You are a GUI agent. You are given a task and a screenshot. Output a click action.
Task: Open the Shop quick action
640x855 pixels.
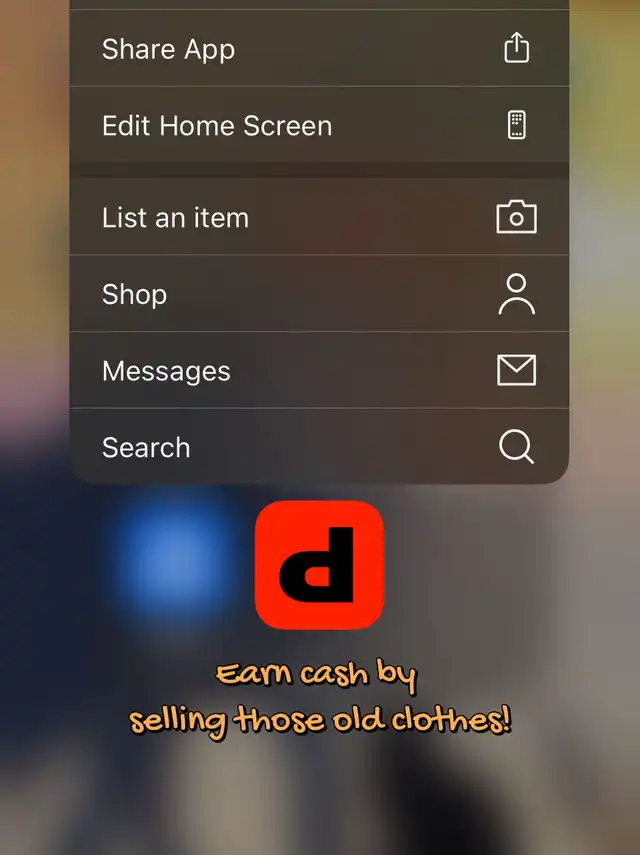pos(319,293)
